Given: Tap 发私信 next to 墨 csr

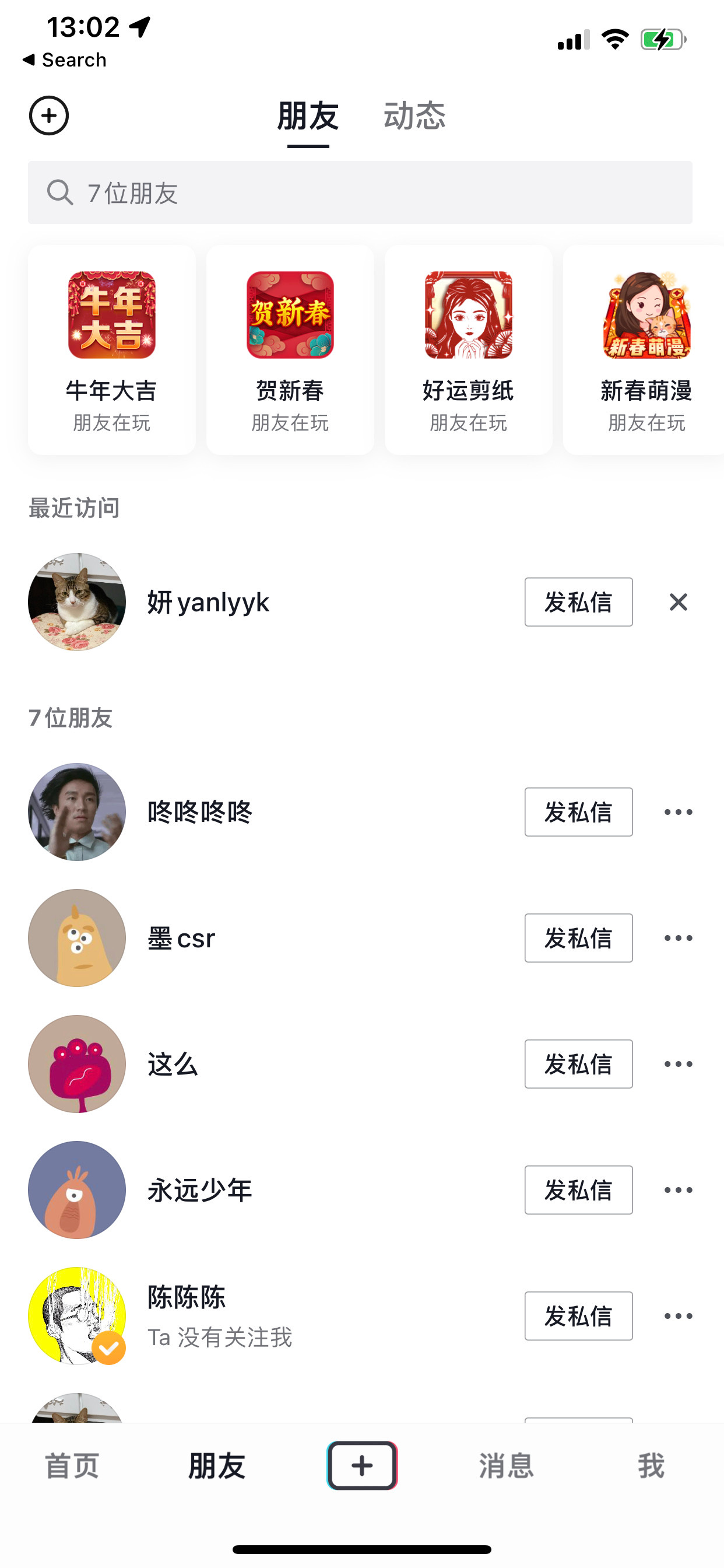Looking at the screenshot, I should coord(578,938).
